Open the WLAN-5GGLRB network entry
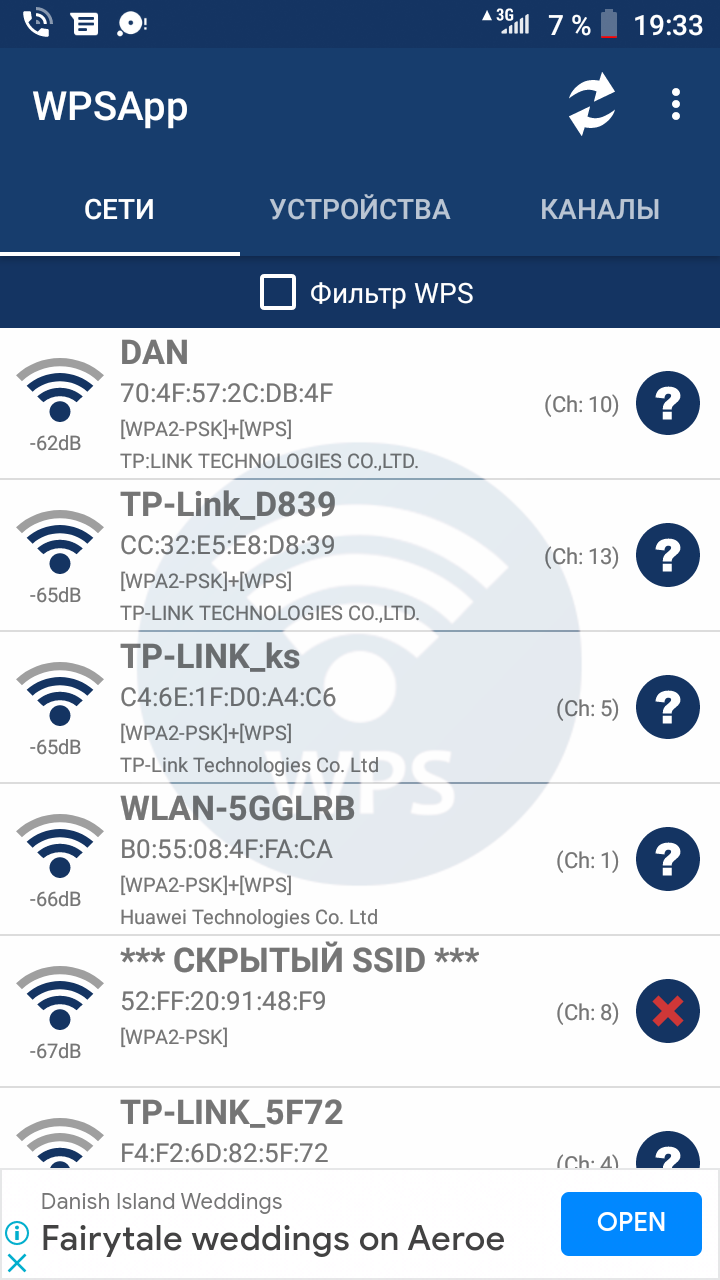Viewport: 720px width, 1280px height. point(330,860)
